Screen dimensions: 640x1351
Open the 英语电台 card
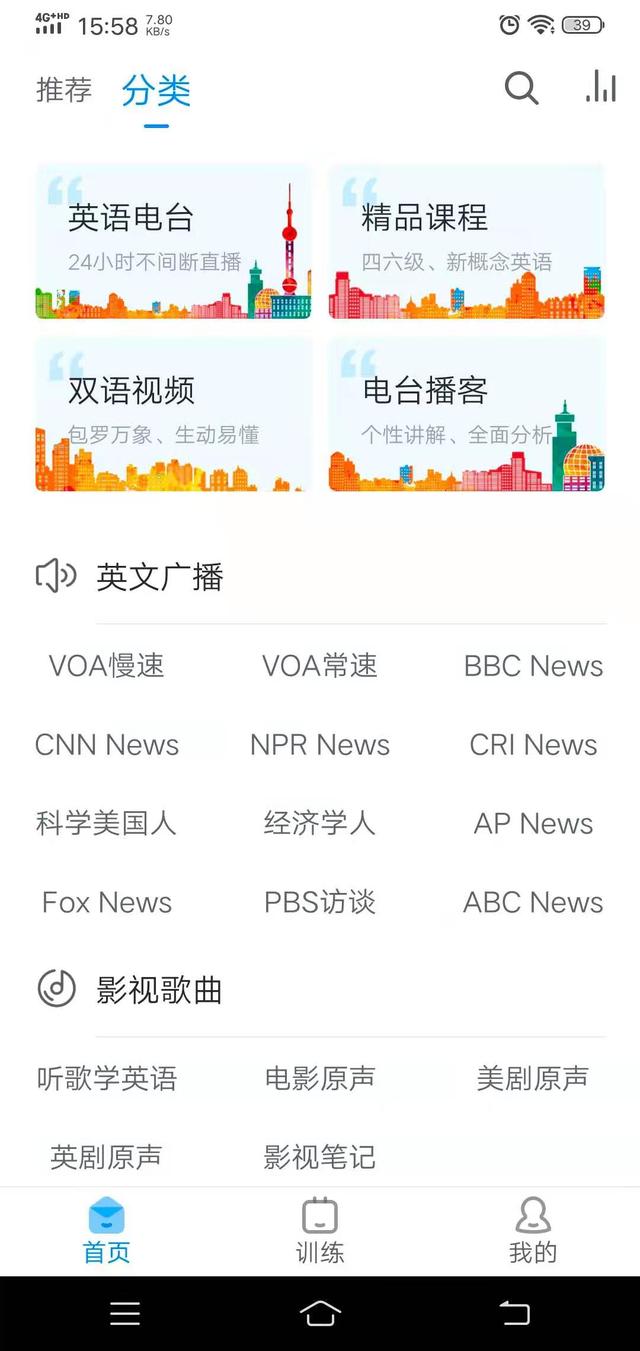173,242
